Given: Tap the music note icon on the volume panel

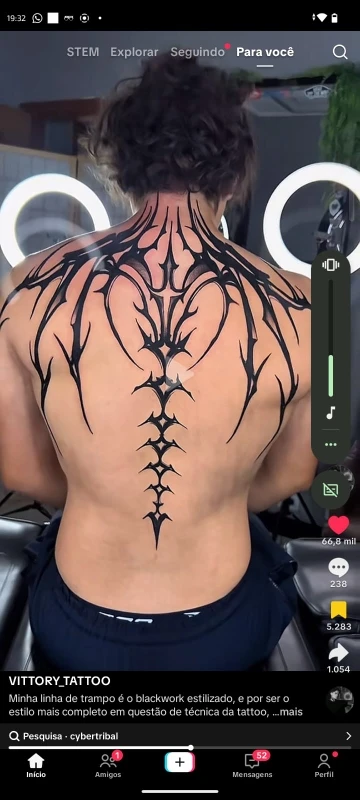Looking at the screenshot, I should (x=331, y=412).
